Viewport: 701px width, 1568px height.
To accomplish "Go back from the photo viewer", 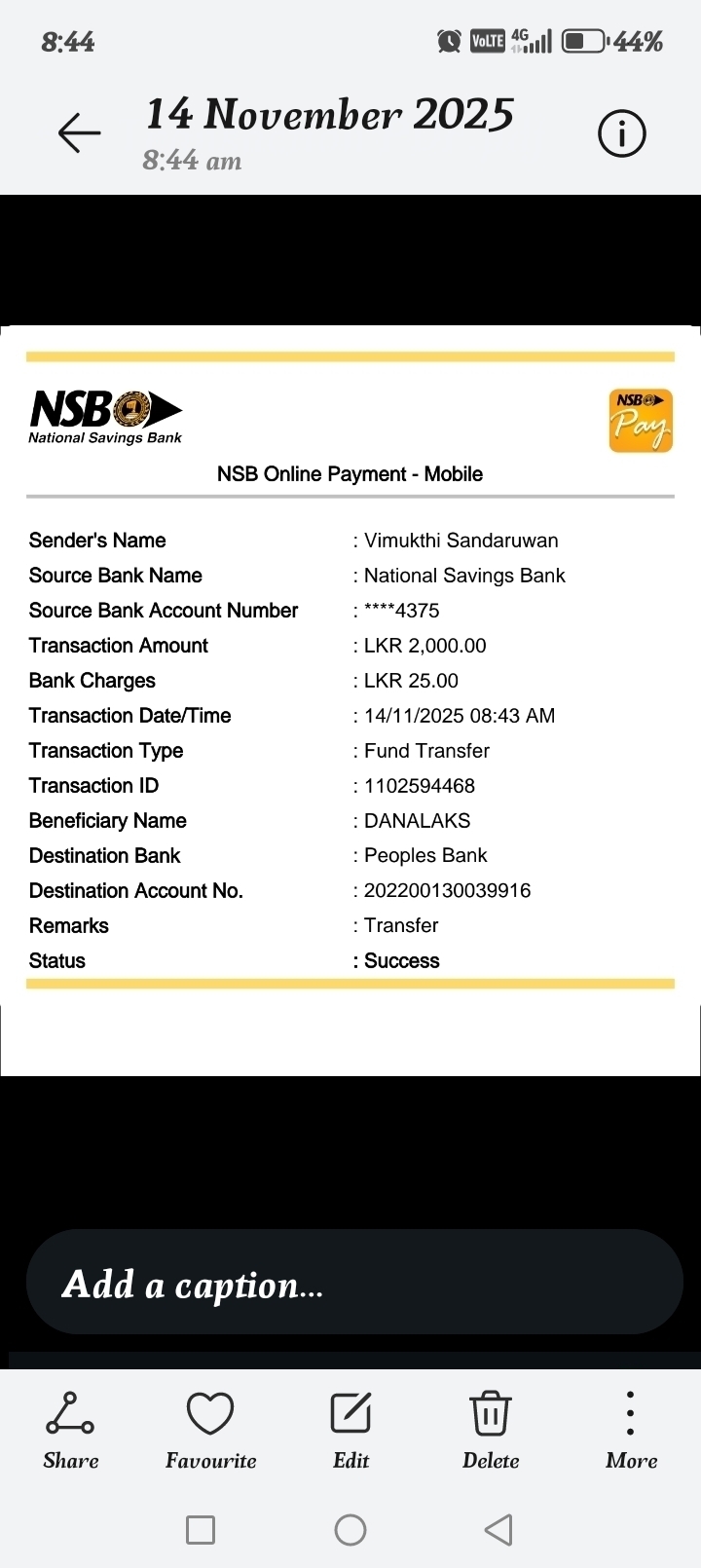I will point(79,133).
